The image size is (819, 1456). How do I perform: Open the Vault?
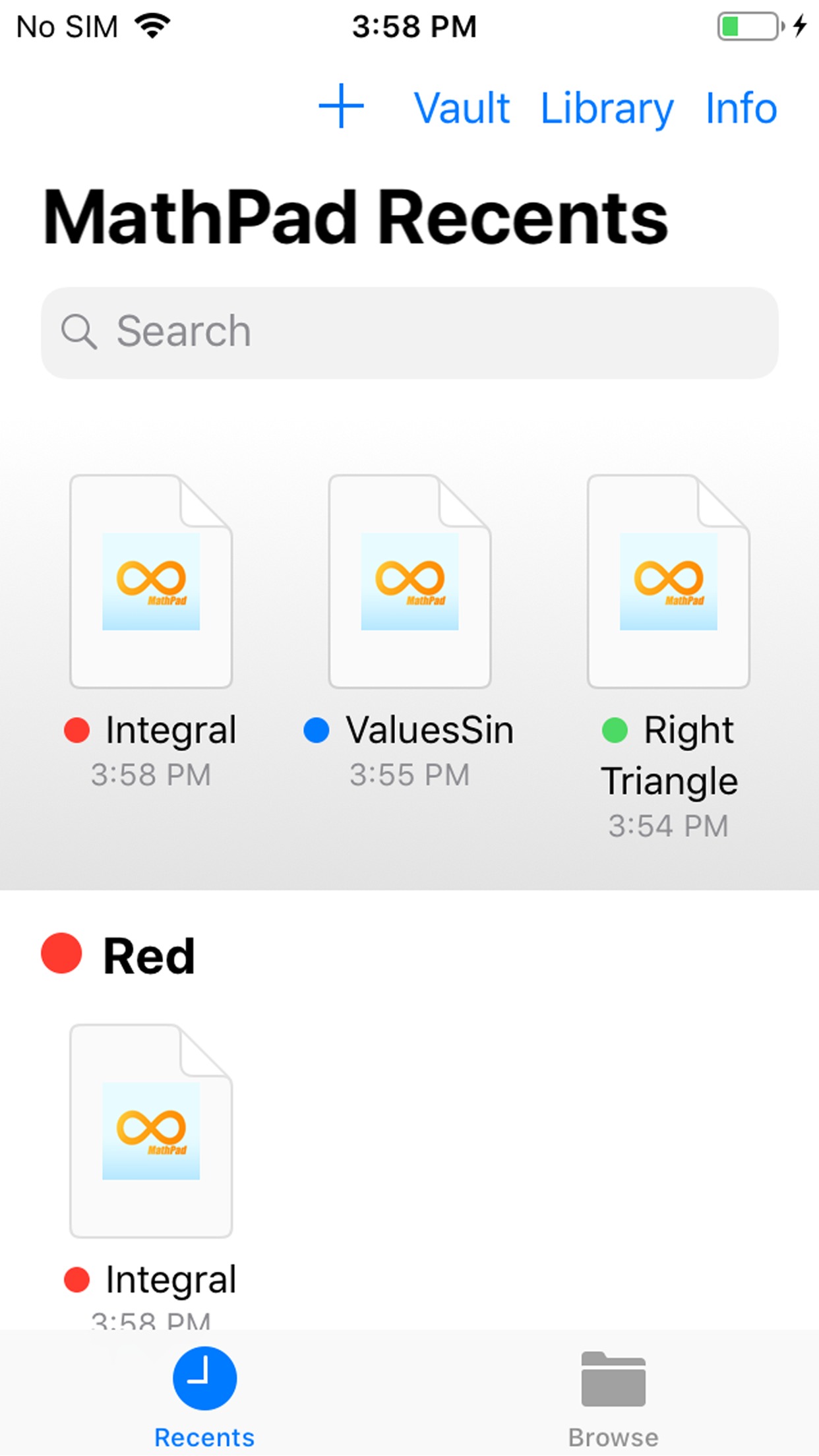pyautogui.click(x=462, y=107)
